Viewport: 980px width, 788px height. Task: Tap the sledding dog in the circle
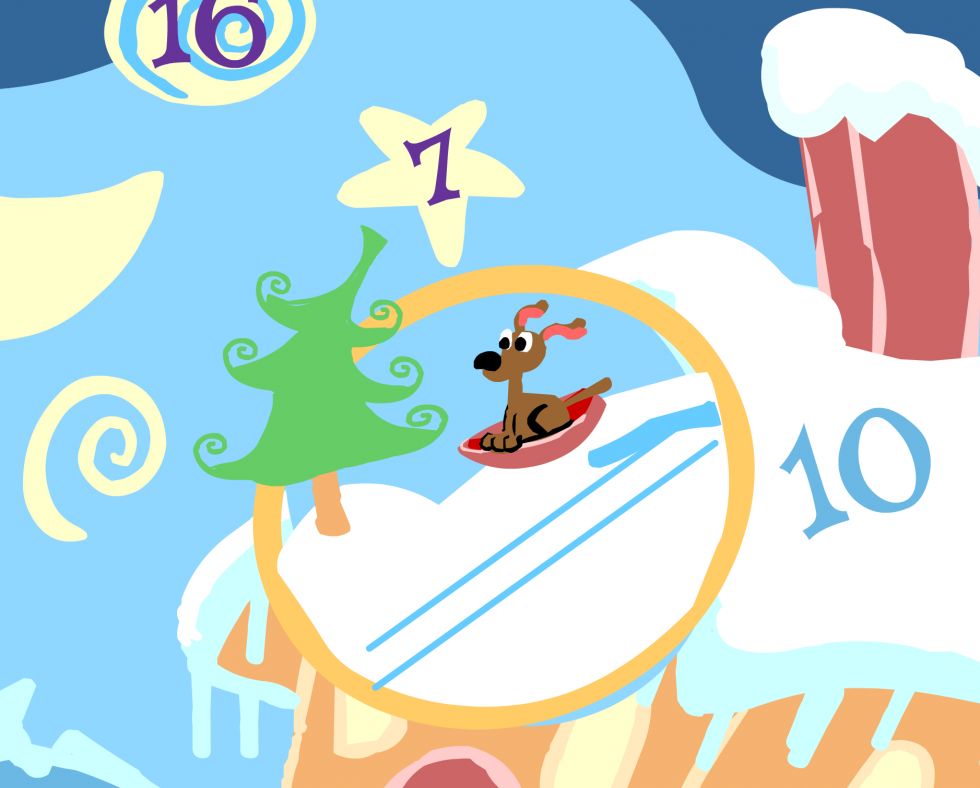point(532,387)
